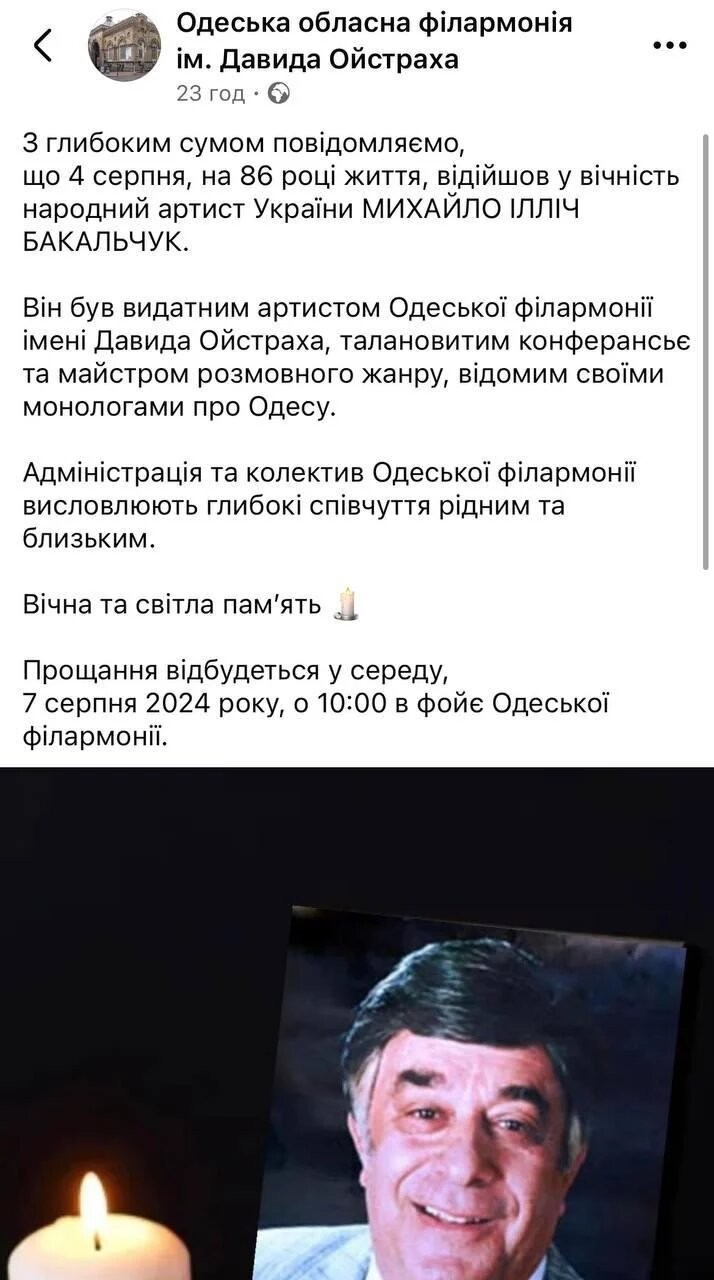Open the Одеська обласна філармонія page name
The width and height of the screenshot is (714, 1280).
click(374, 41)
